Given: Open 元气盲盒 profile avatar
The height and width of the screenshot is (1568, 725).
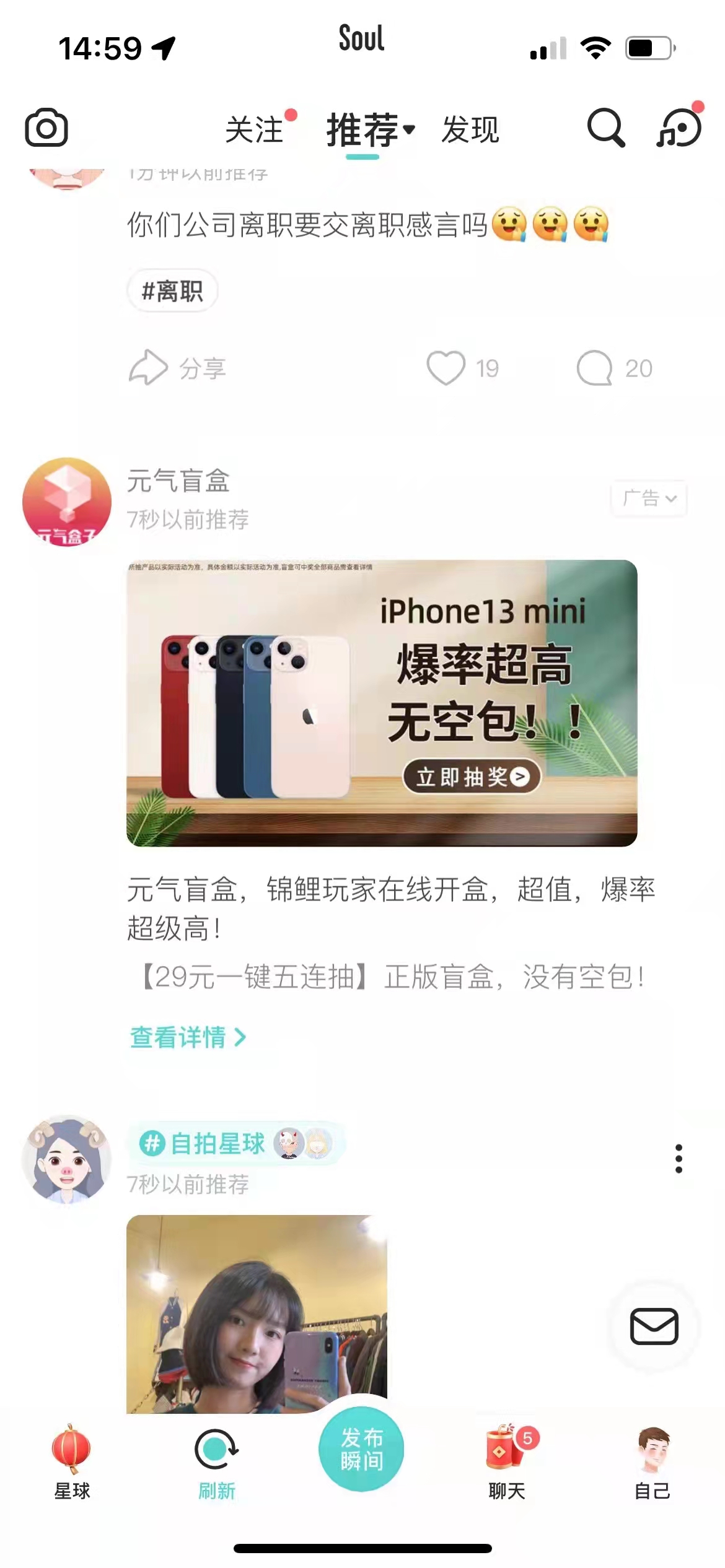Looking at the screenshot, I should [x=67, y=502].
